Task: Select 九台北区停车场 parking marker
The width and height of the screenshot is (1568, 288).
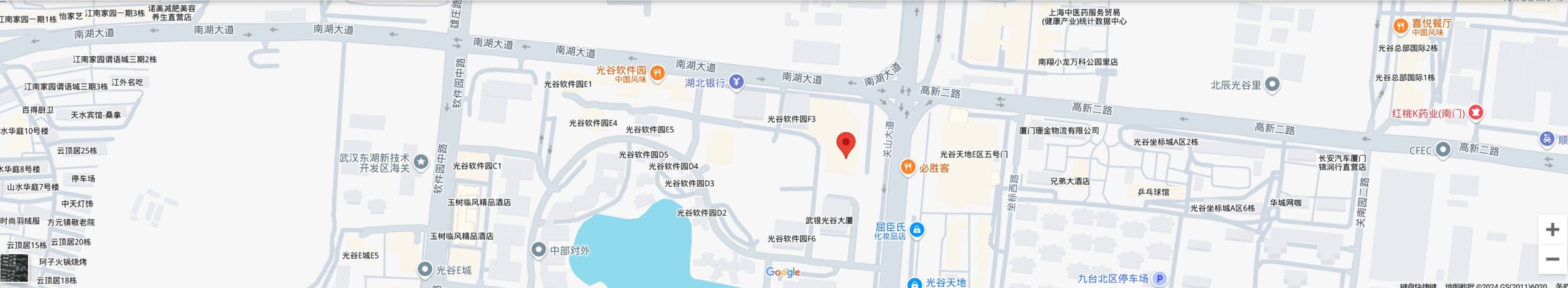Action: pyautogui.click(x=1159, y=279)
